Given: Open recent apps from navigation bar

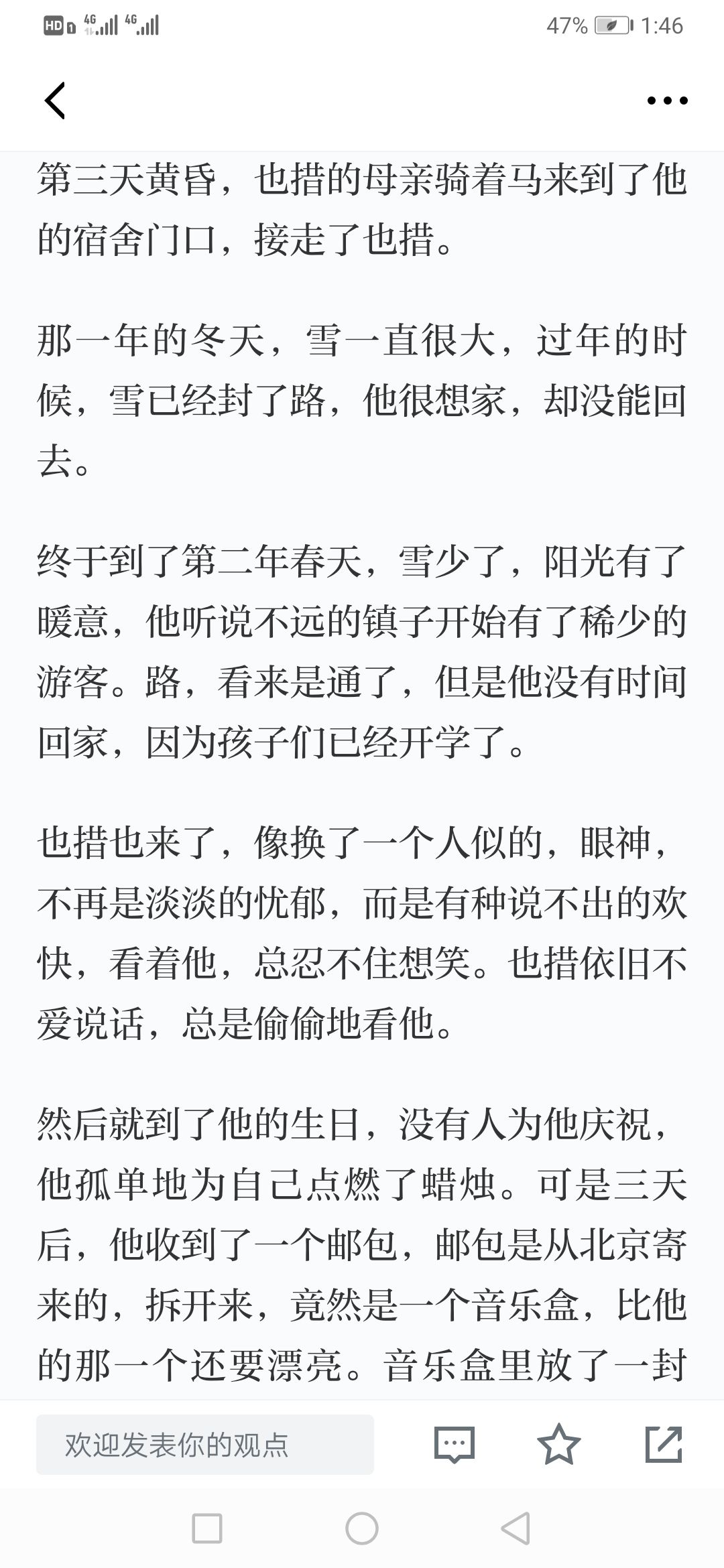Looking at the screenshot, I should [207, 1528].
